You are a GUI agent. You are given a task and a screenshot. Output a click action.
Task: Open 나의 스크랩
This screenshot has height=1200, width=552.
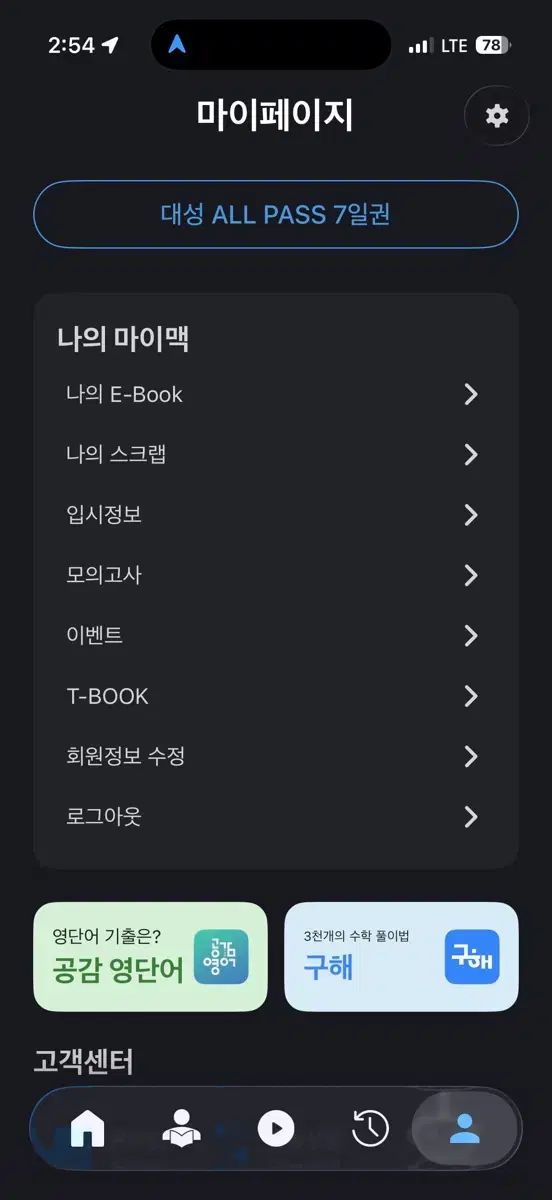276,455
